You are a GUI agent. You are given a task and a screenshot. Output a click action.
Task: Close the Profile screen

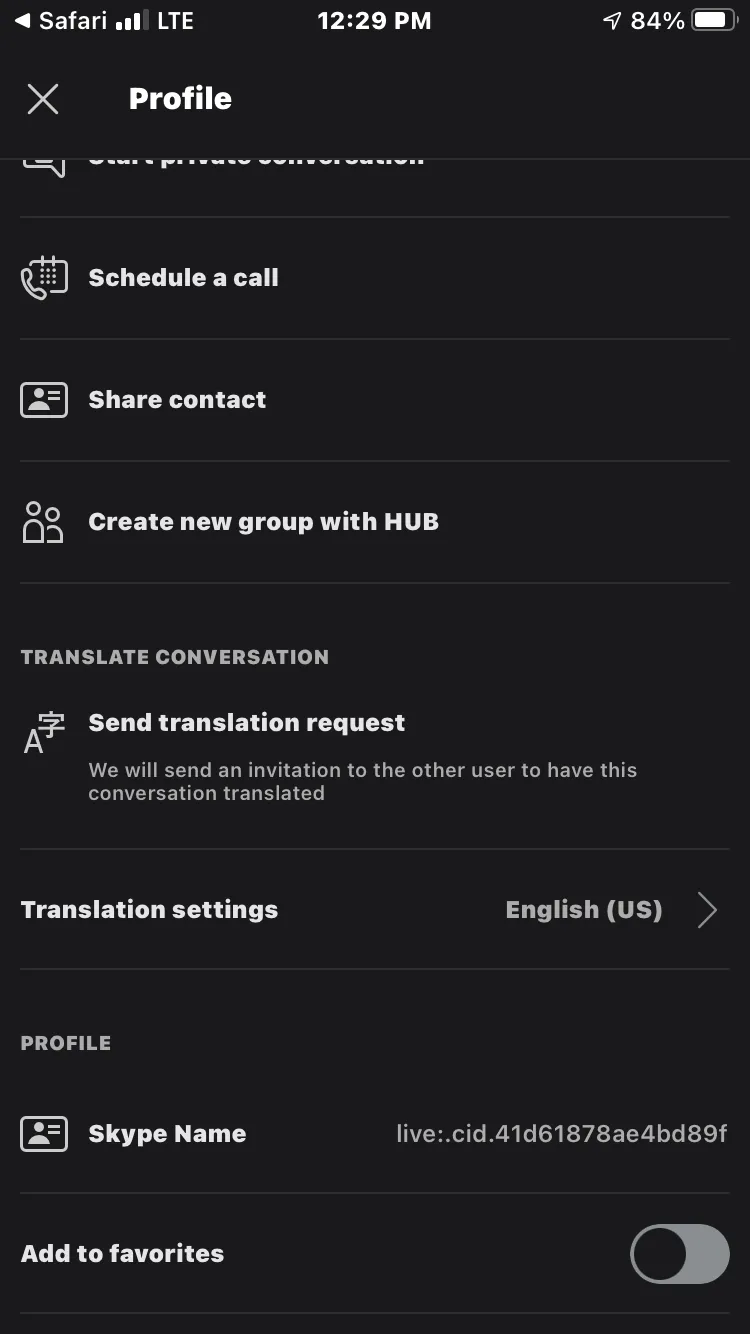pyautogui.click(x=43, y=99)
